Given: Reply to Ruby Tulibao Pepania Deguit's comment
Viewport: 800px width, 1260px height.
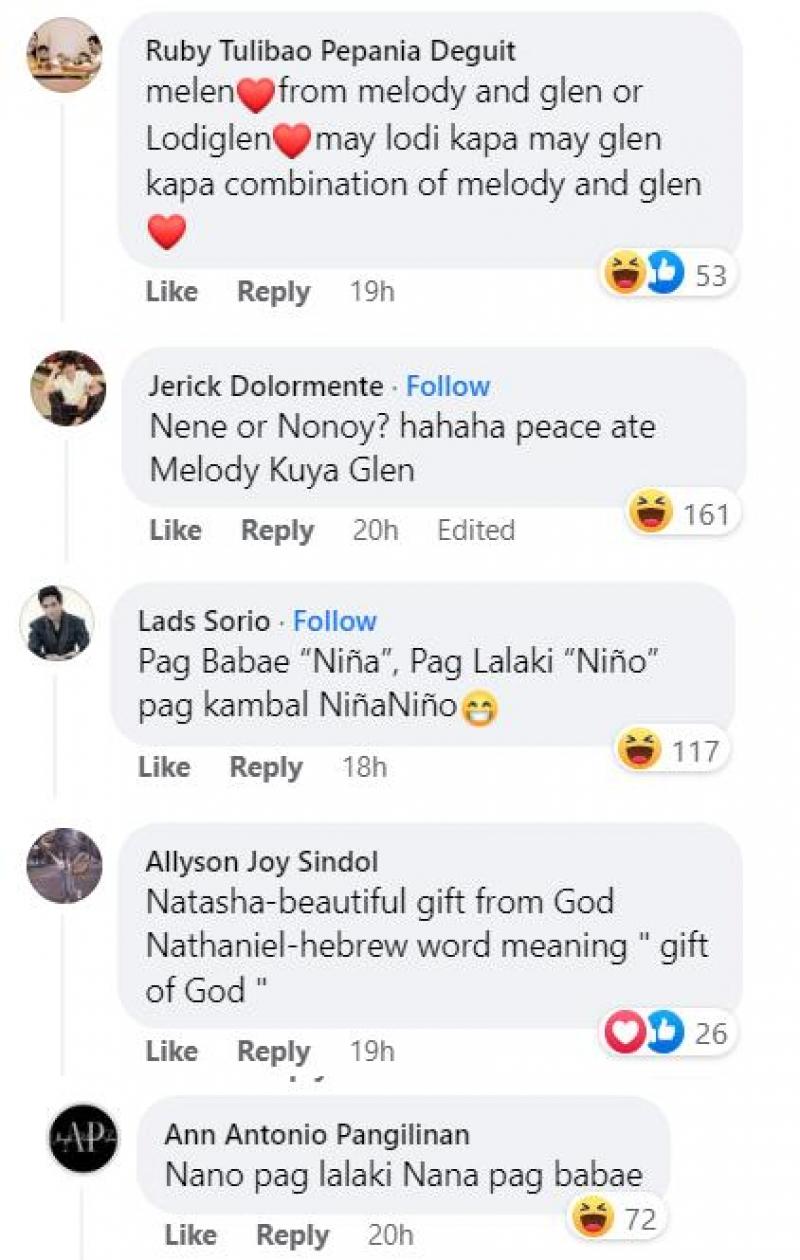Looking at the screenshot, I should [273, 292].
